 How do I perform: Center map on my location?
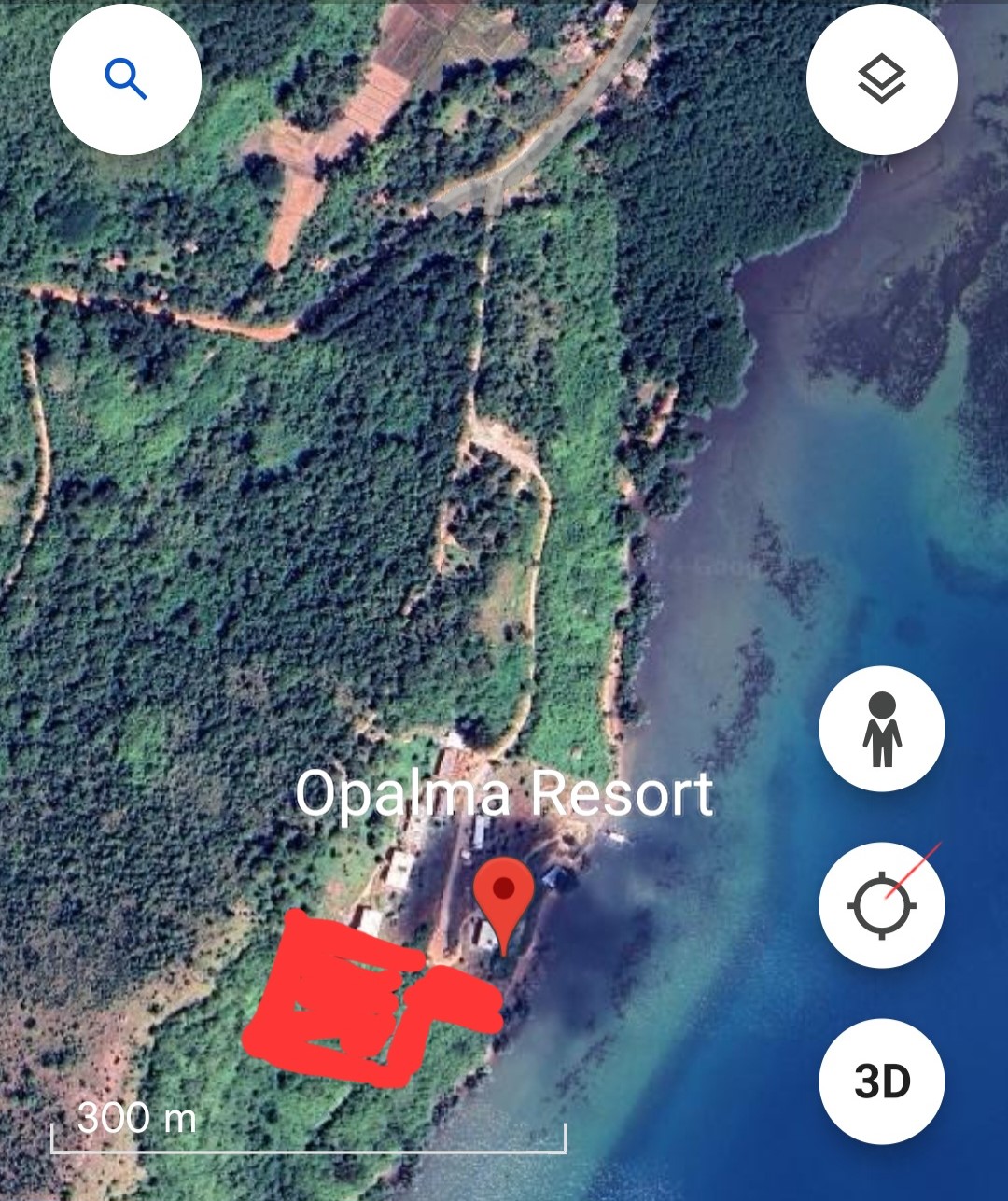(881, 904)
